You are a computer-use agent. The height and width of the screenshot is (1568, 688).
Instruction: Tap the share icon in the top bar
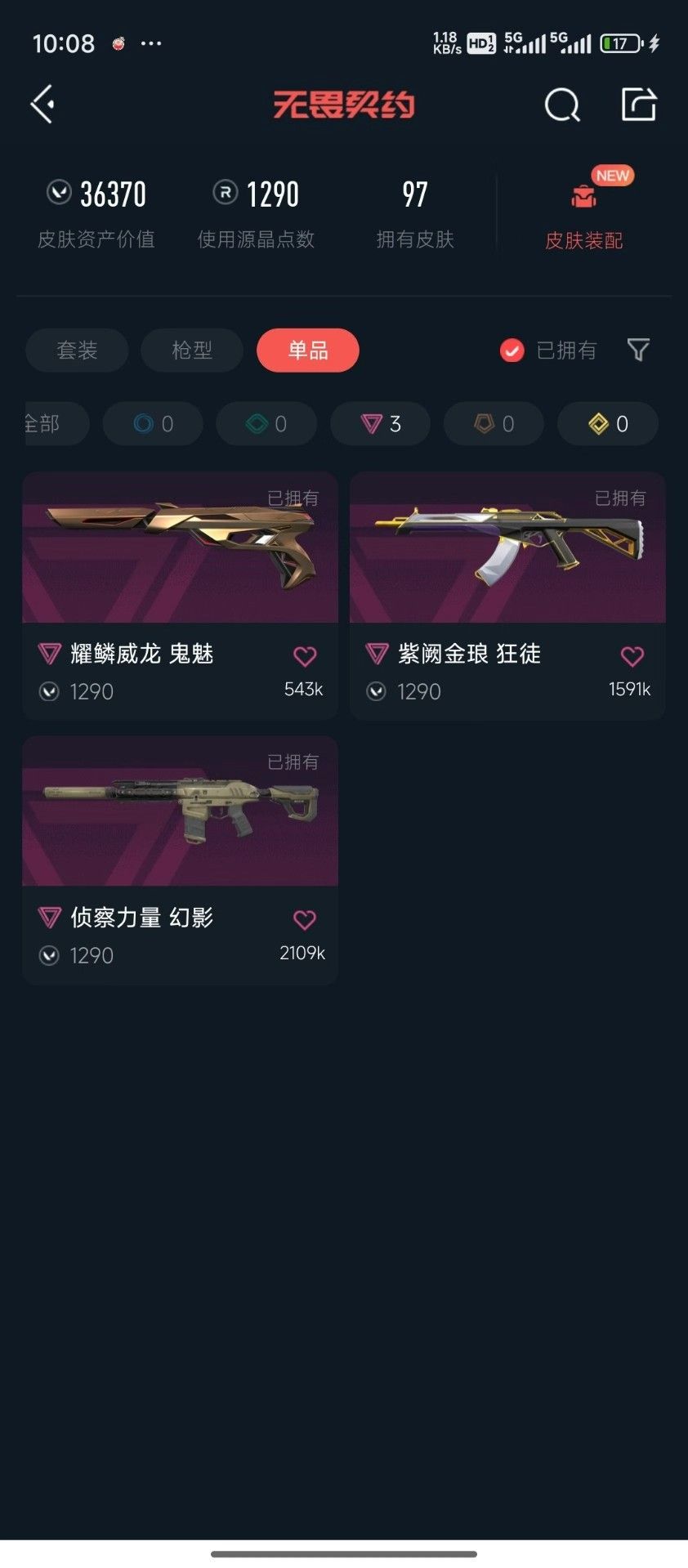639,105
